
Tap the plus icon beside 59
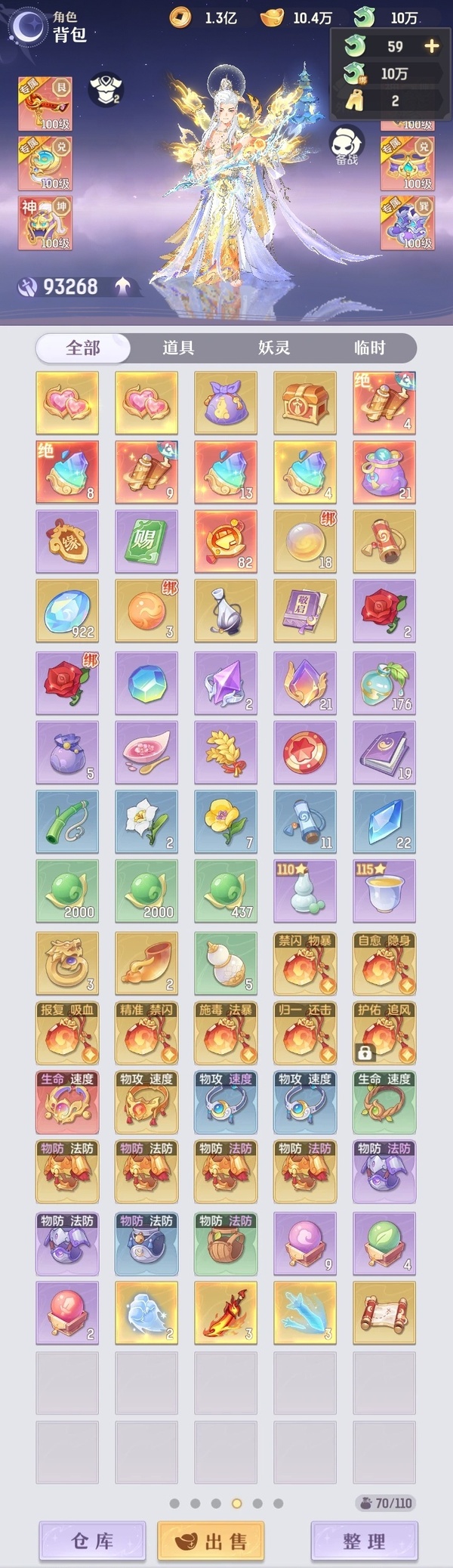click(432, 46)
